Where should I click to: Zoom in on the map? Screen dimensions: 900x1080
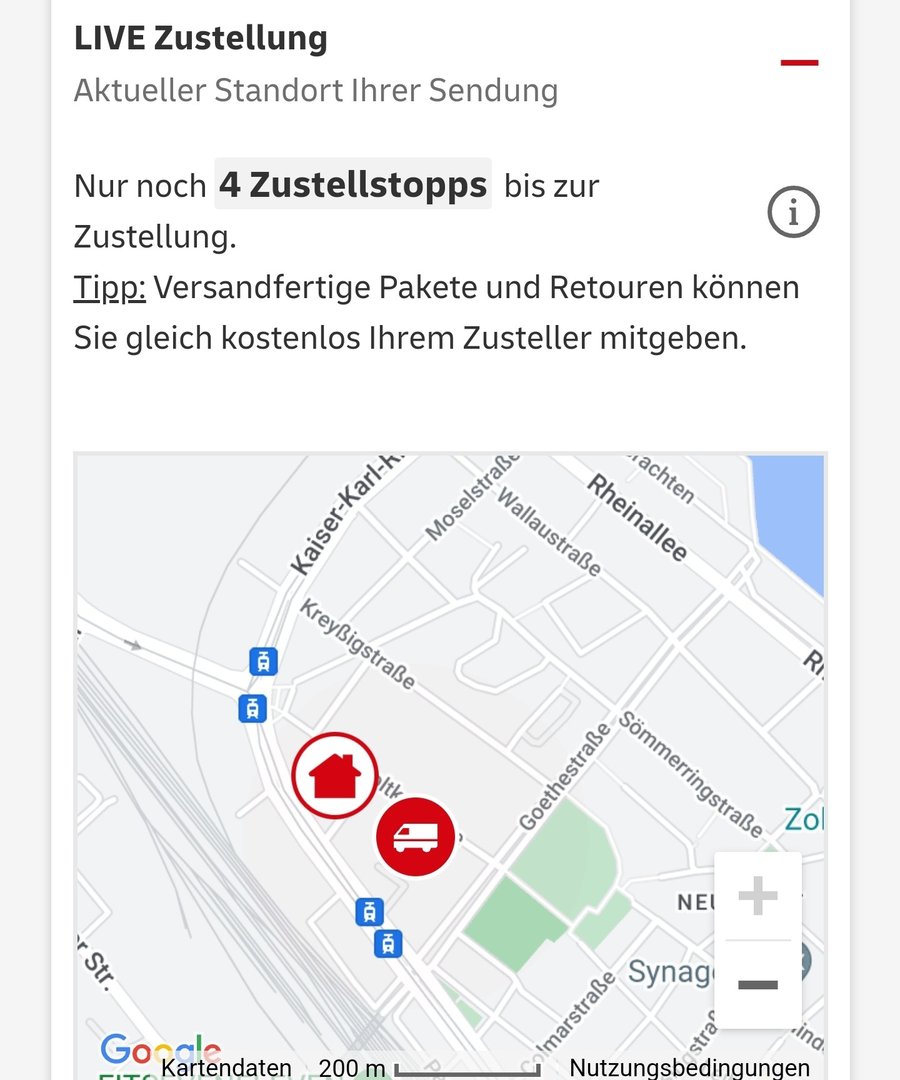[758, 896]
